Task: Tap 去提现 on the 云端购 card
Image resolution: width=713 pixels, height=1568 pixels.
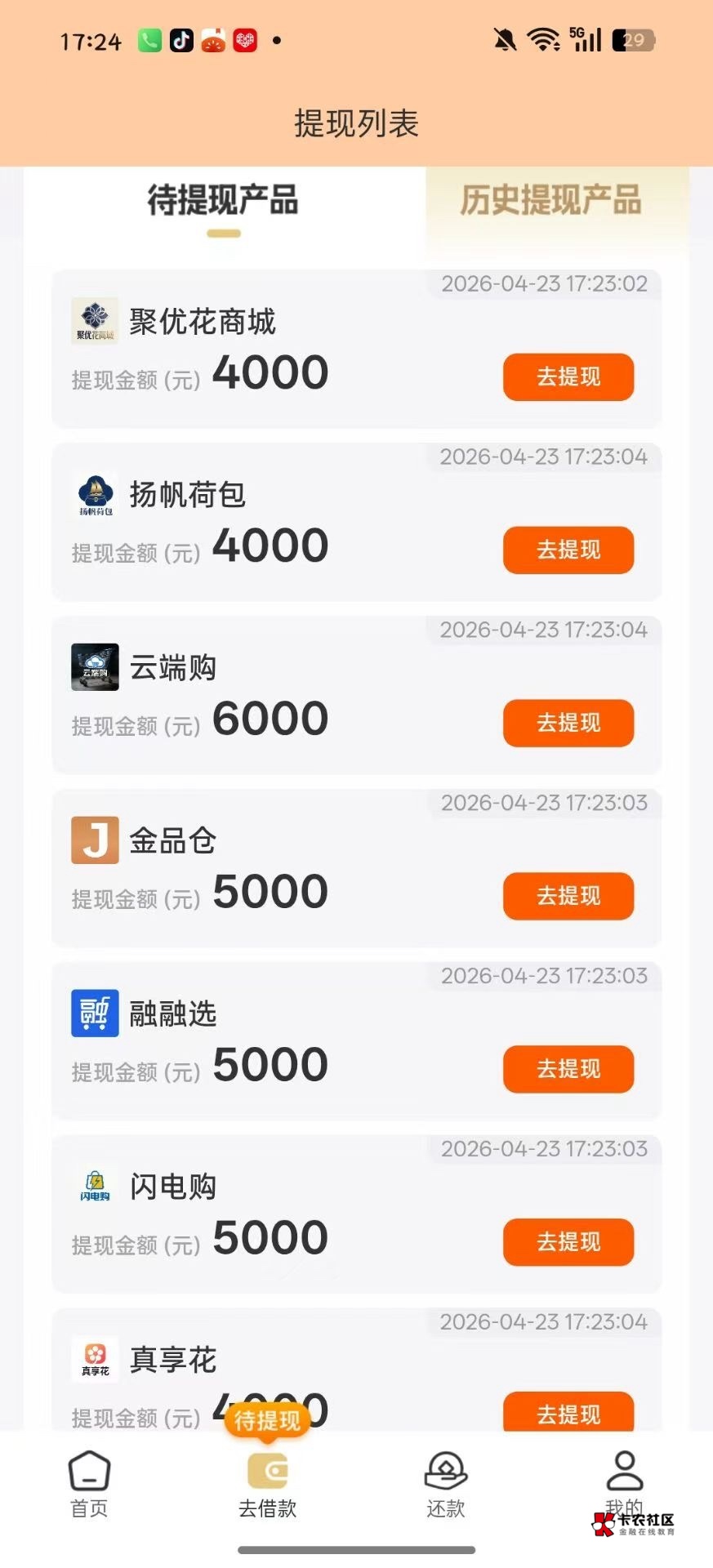Action: tap(568, 724)
